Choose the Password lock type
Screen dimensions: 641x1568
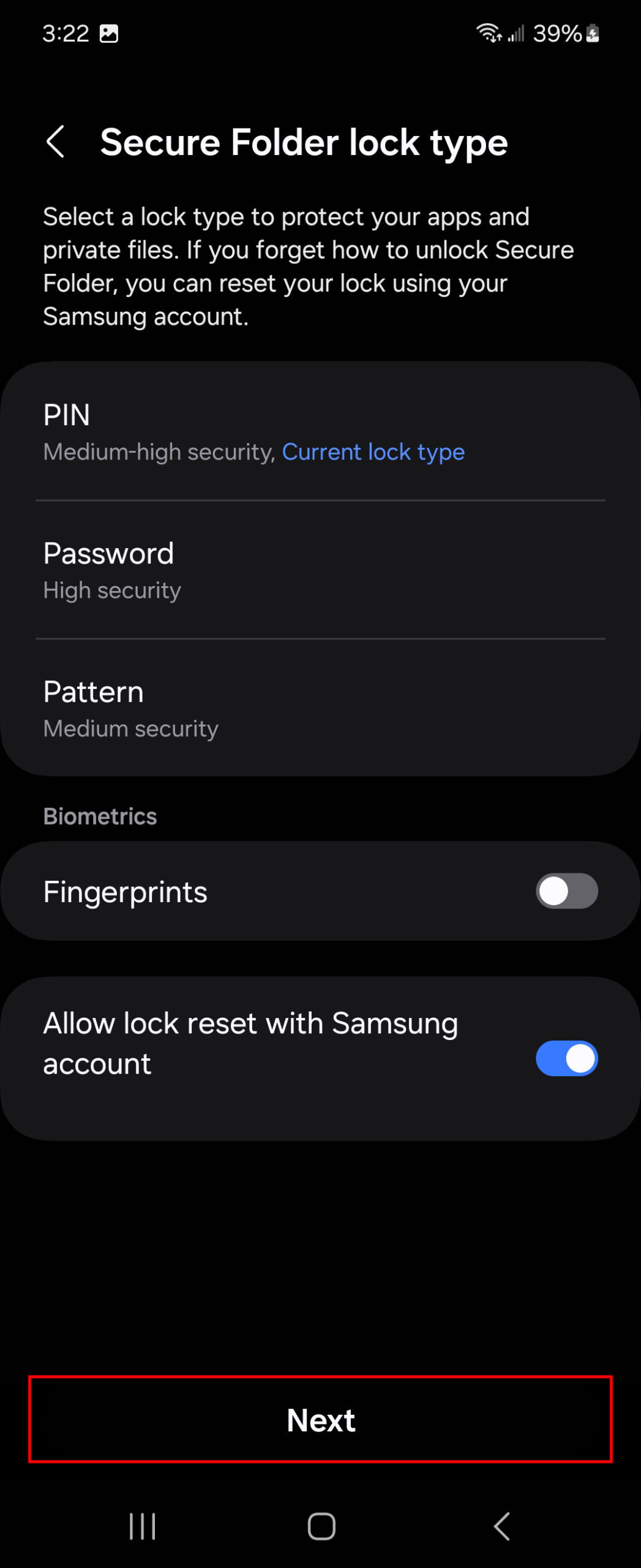[x=320, y=570]
